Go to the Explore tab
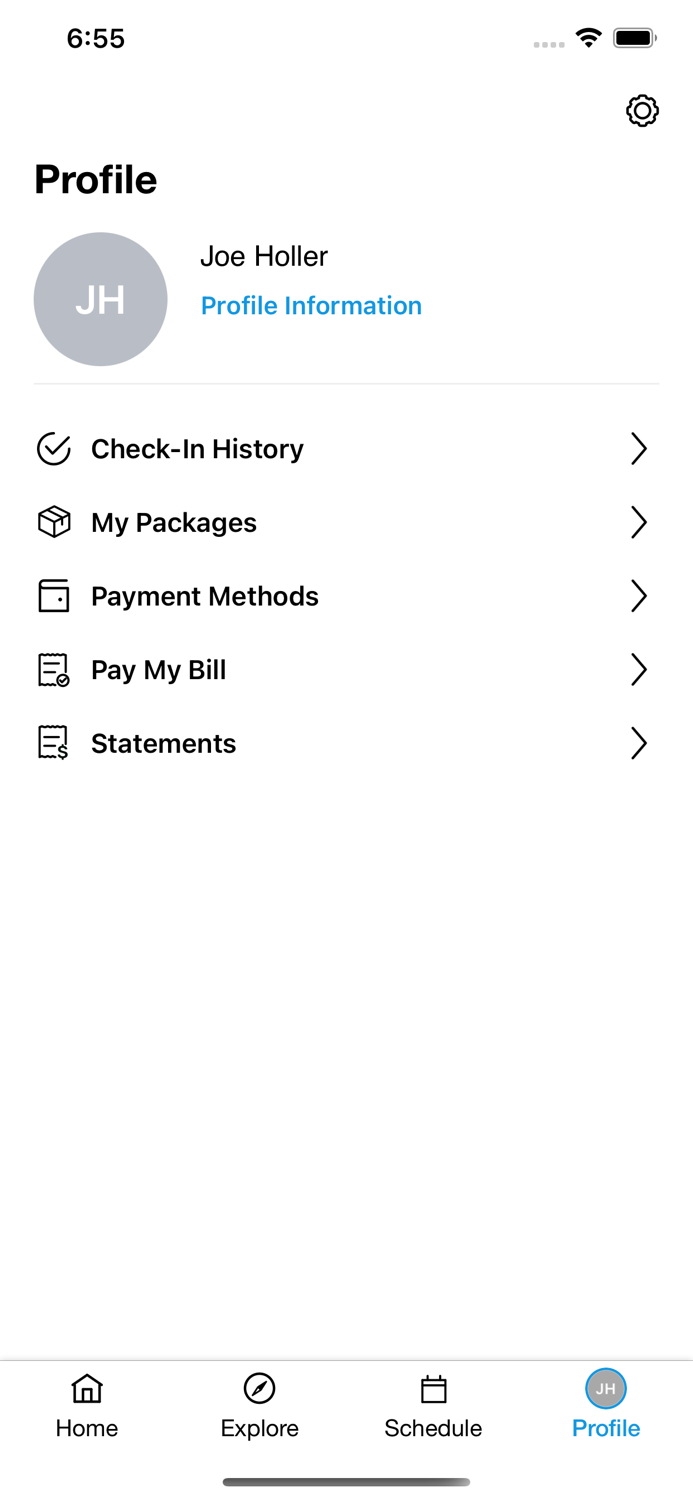 [260, 1405]
